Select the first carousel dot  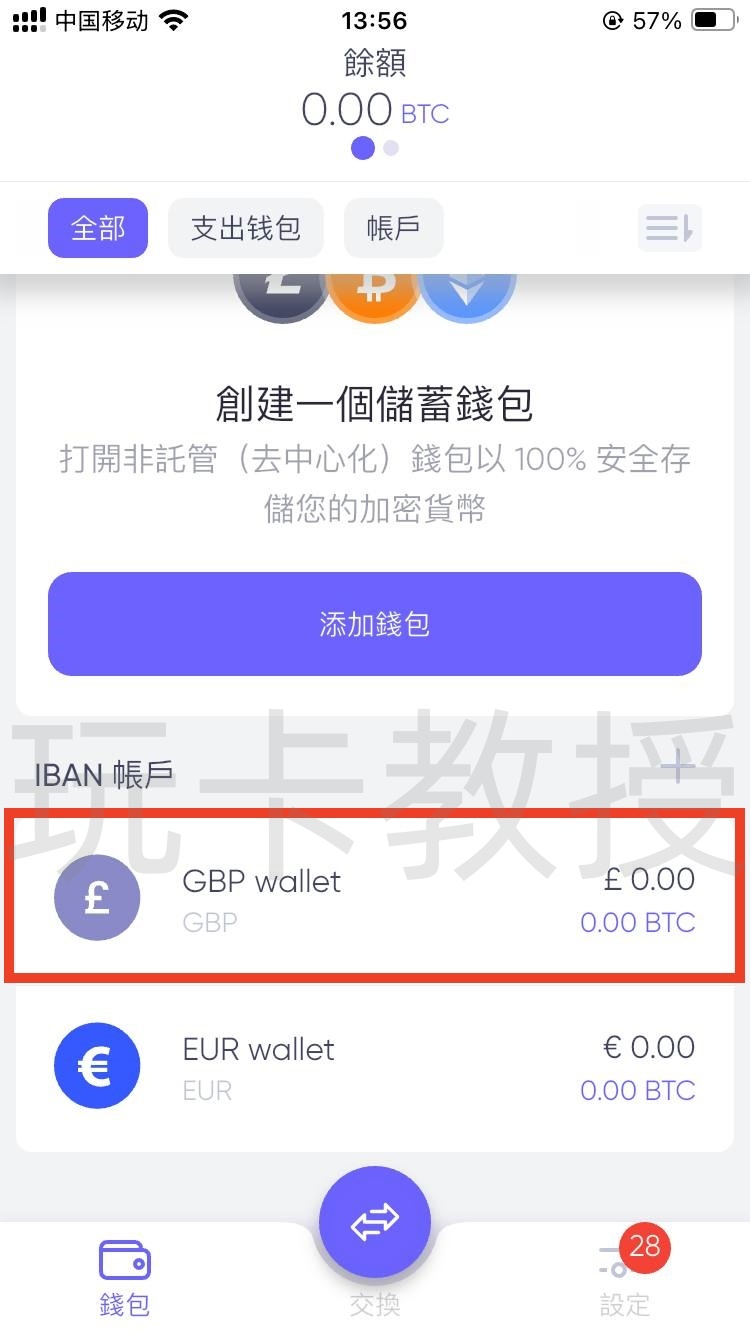pos(362,147)
